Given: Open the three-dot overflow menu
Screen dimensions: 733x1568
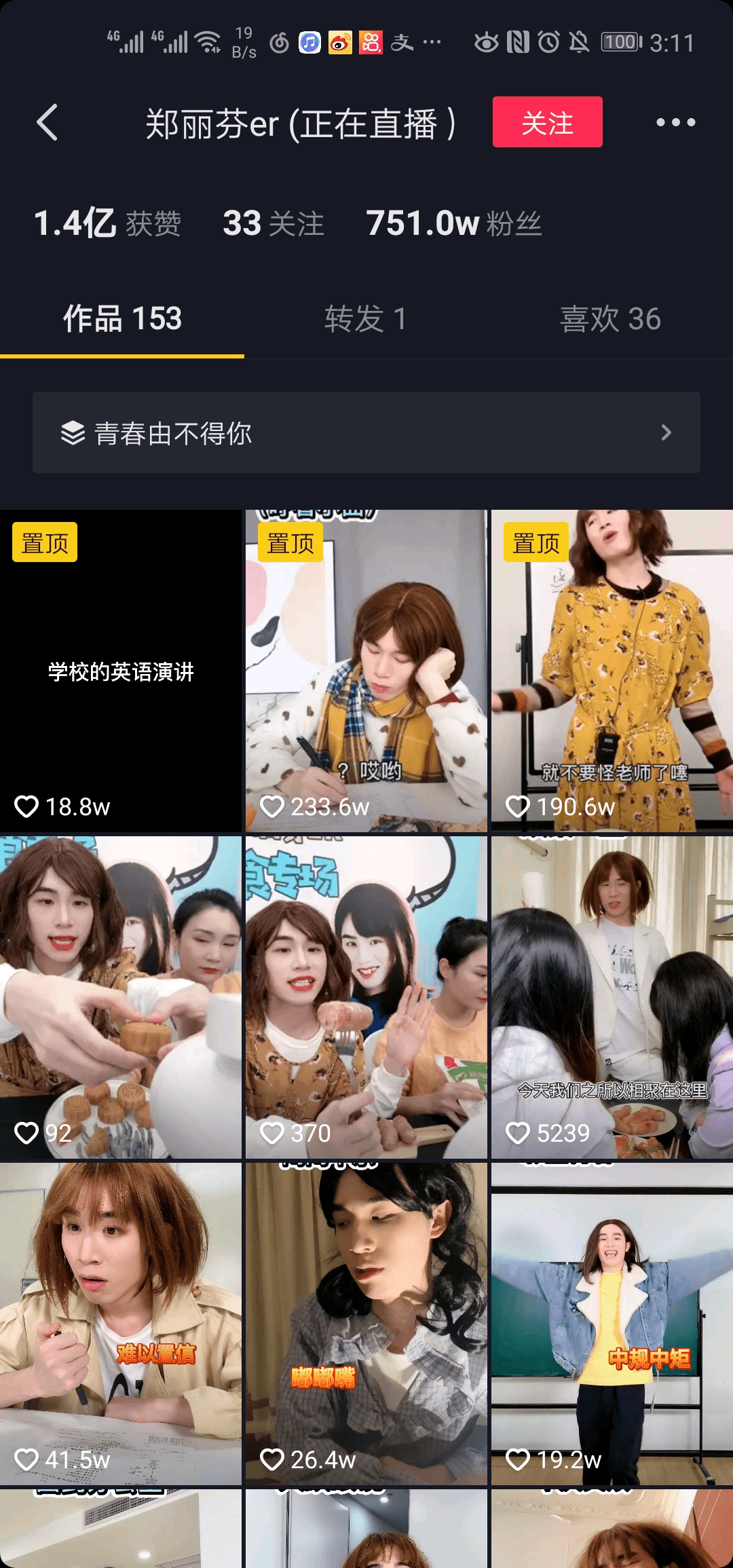Looking at the screenshot, I should [x=675, y=122].
